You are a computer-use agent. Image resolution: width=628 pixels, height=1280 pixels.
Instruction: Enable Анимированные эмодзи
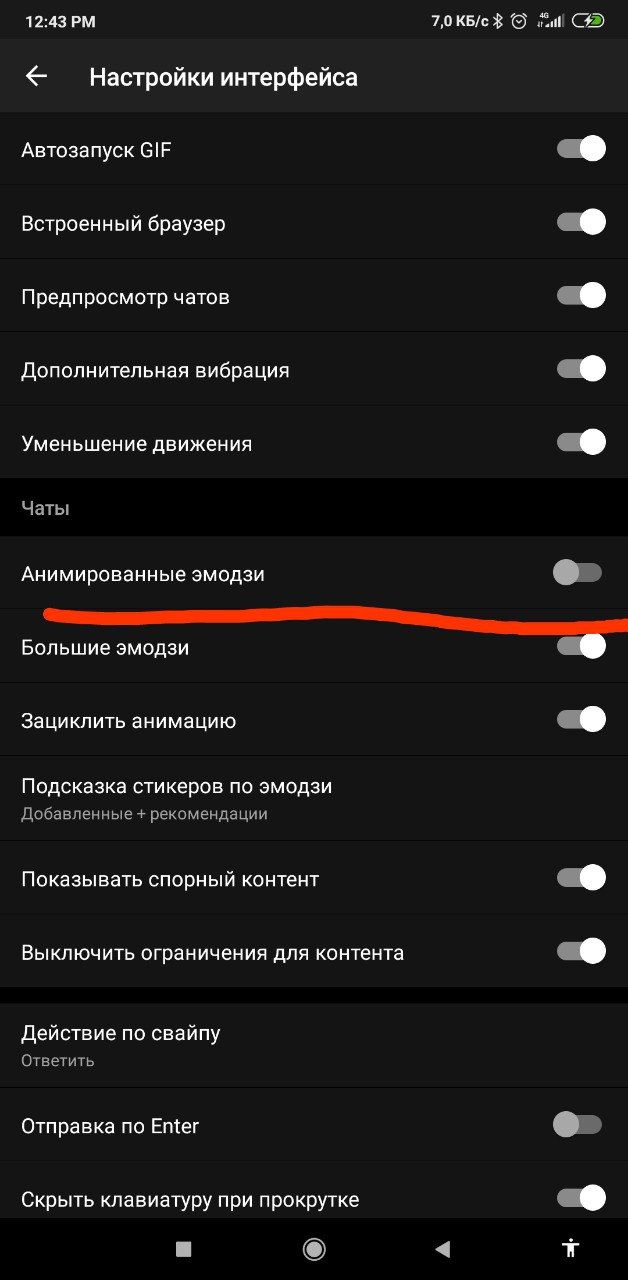(x=577, y=573)
